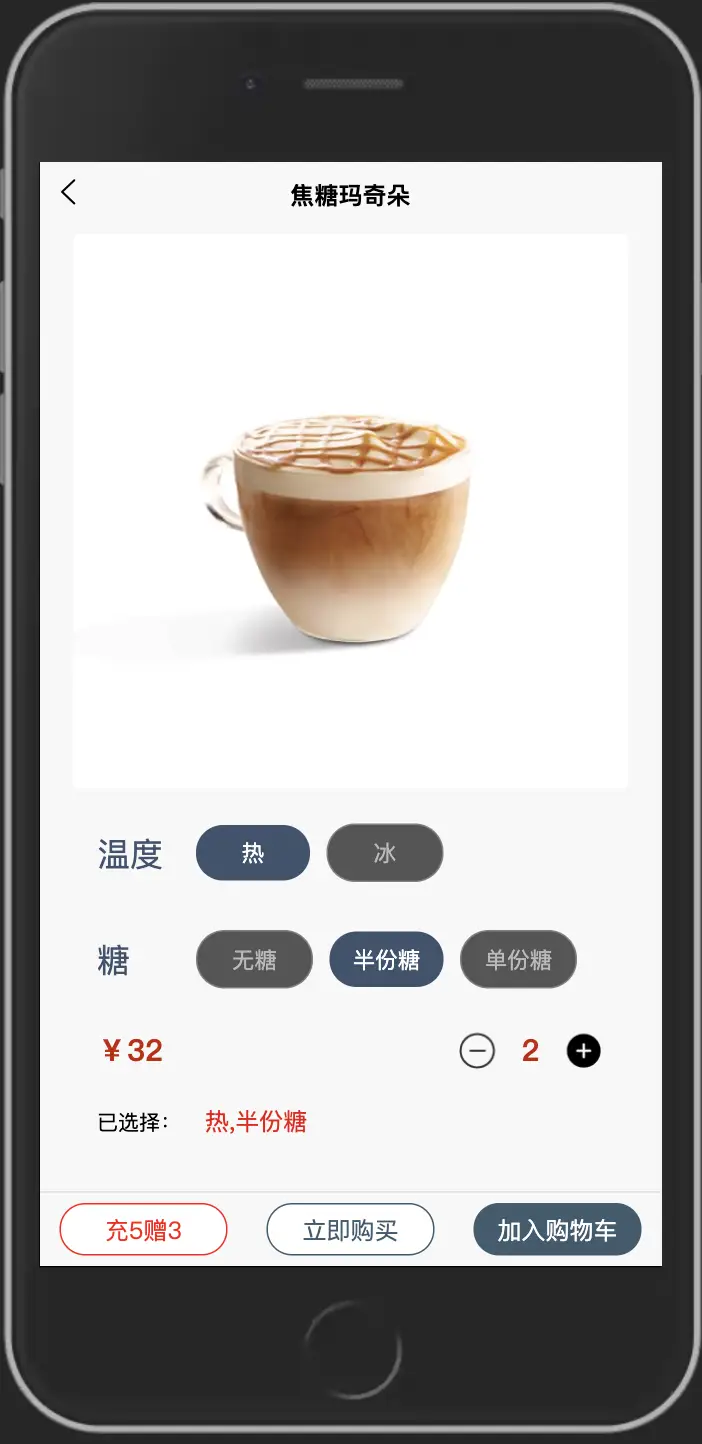Pick the 无糖 sugar option
702x1444 pixels.
254,960
